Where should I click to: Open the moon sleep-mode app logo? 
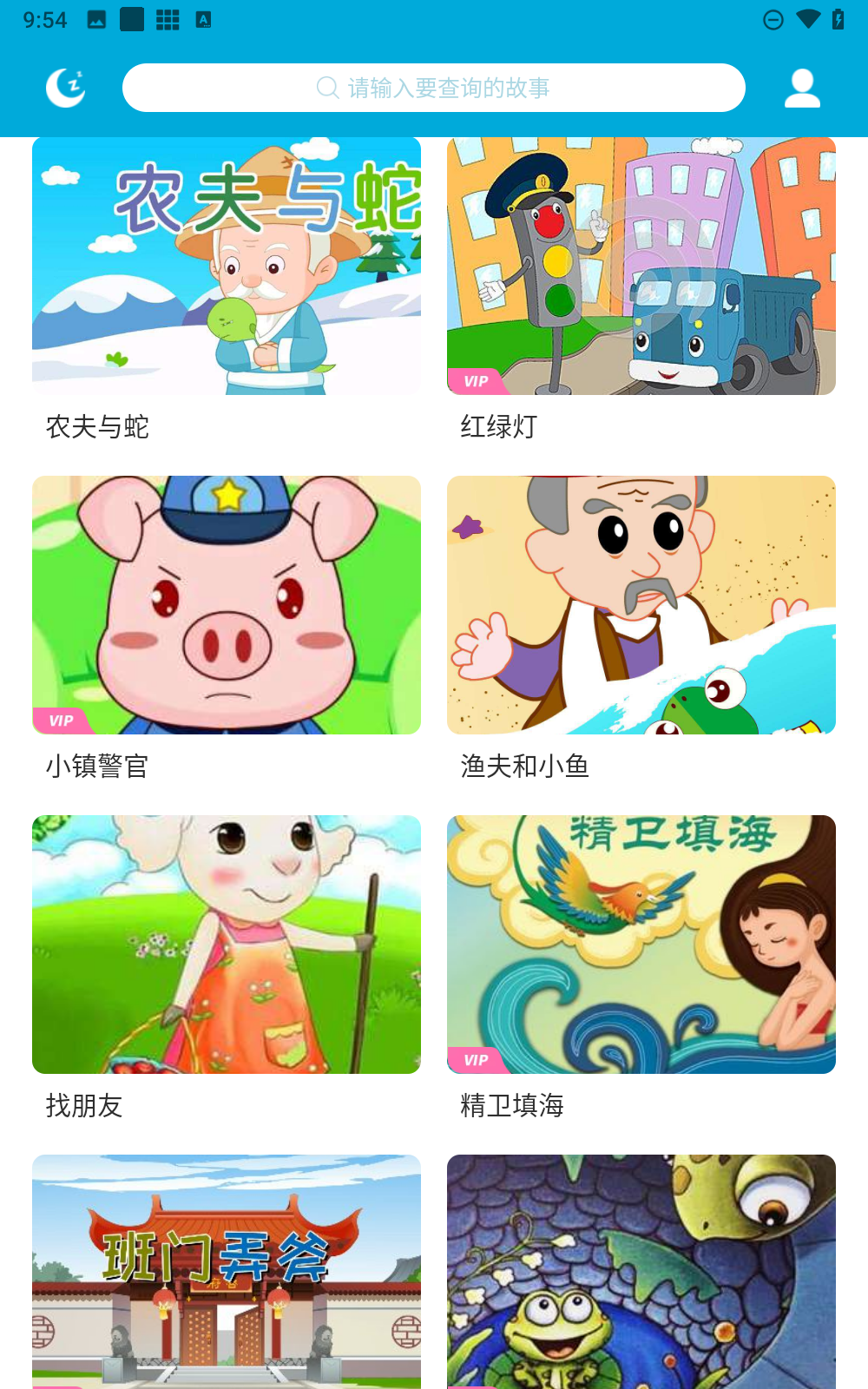coord(66,87)
